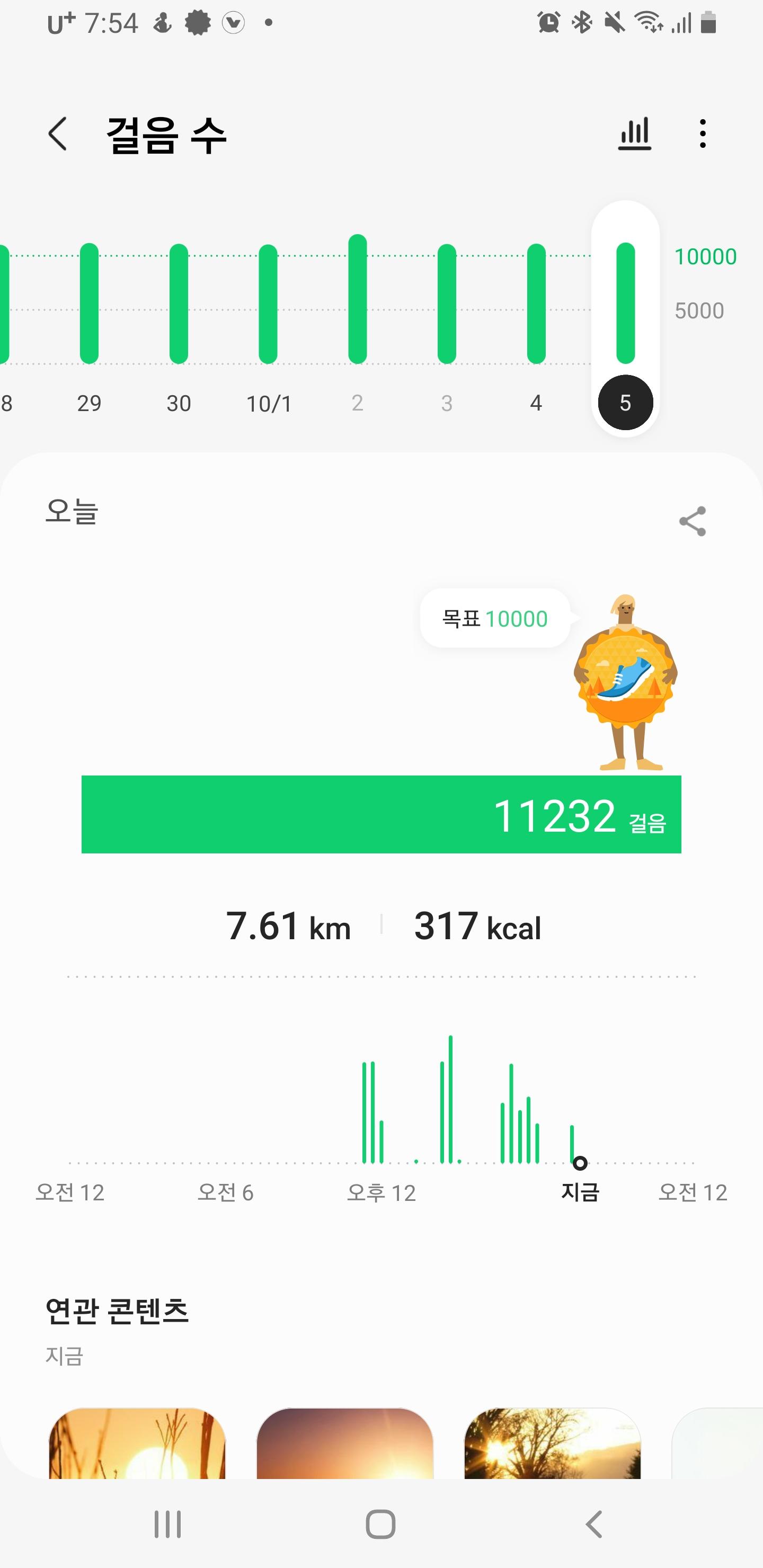Go back from the 걸음 수 screen
Viewport: 763px width, 1568px height.
58,134
